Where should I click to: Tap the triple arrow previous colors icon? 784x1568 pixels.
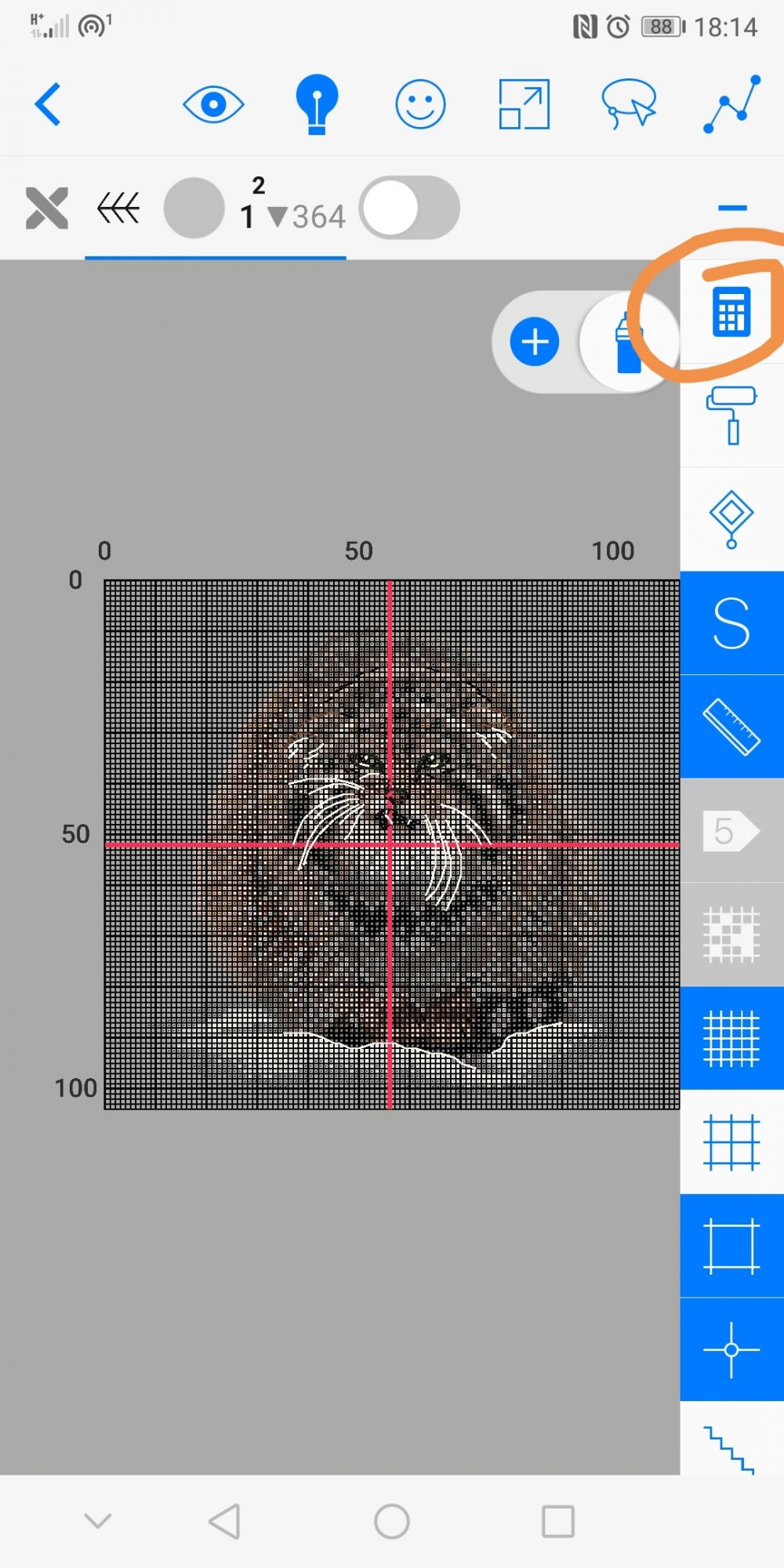pyautogui.click(x=118, y=209)
